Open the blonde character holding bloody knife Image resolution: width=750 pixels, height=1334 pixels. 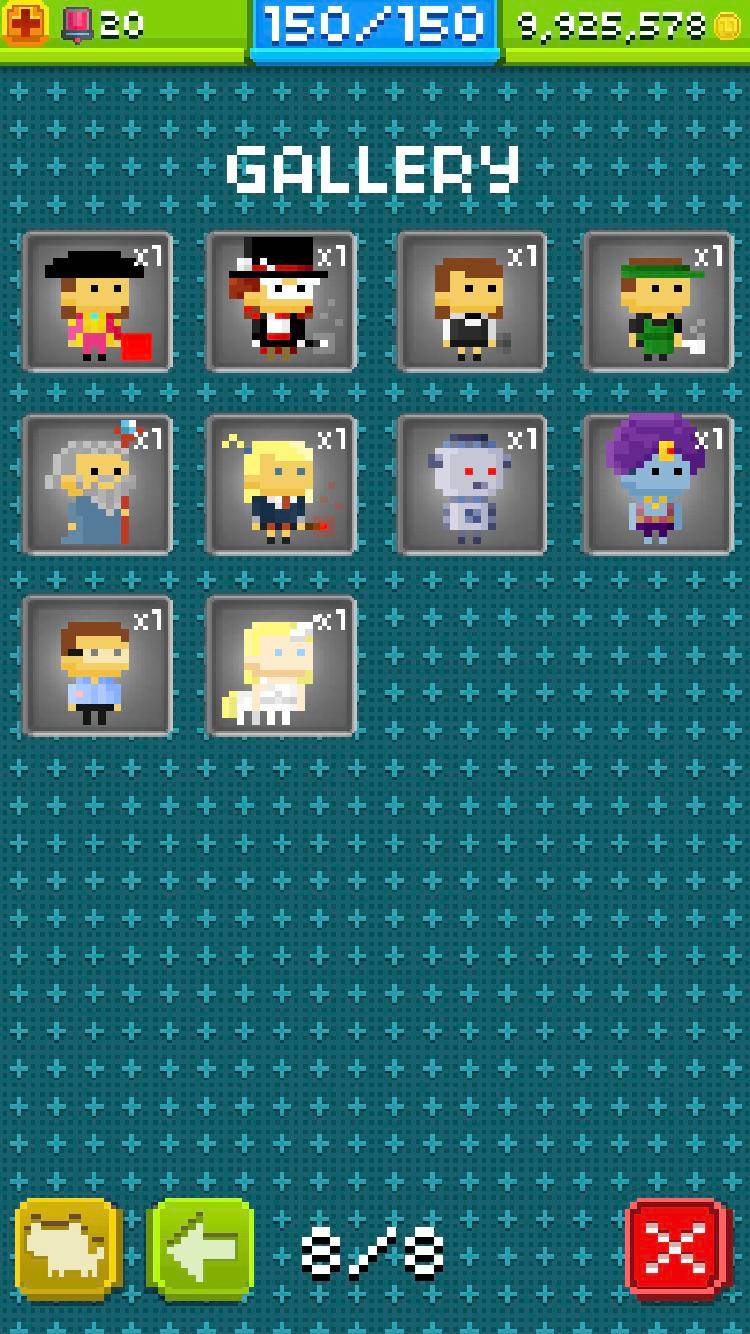pos(282,484)
